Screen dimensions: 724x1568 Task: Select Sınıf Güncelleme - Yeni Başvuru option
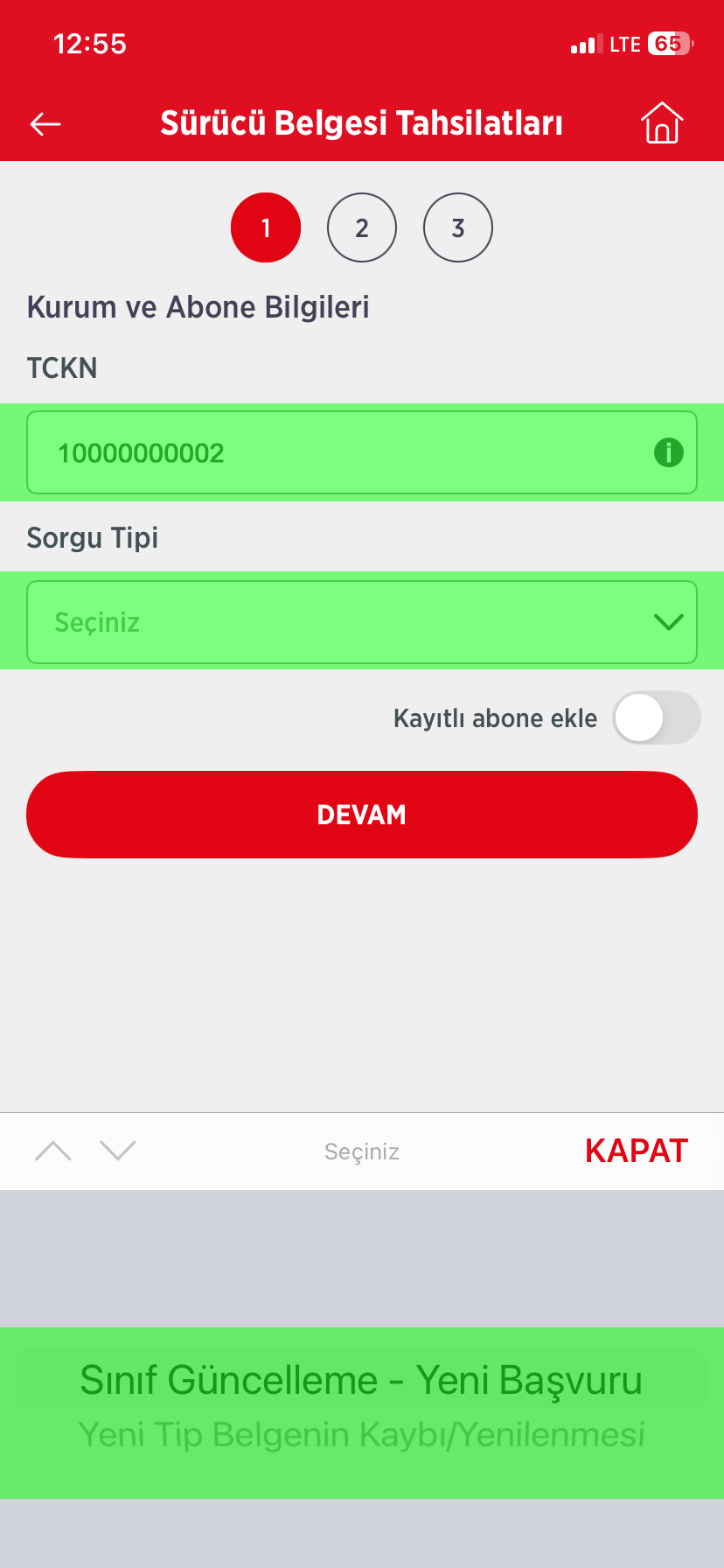[x=362, y=1380]
